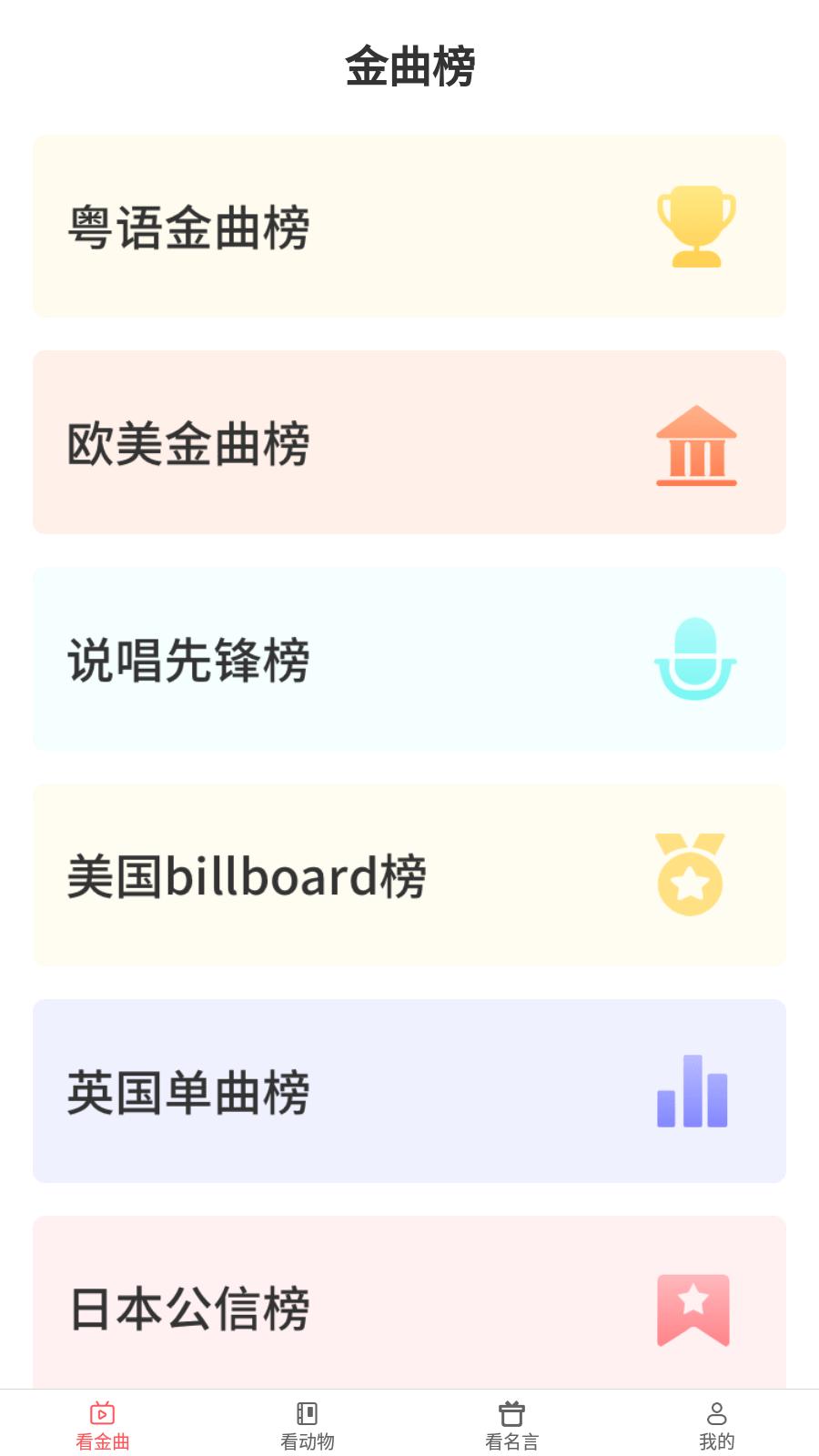
Task: Select the 说唱先锋榜 chart card
Action: click(409, 659)
